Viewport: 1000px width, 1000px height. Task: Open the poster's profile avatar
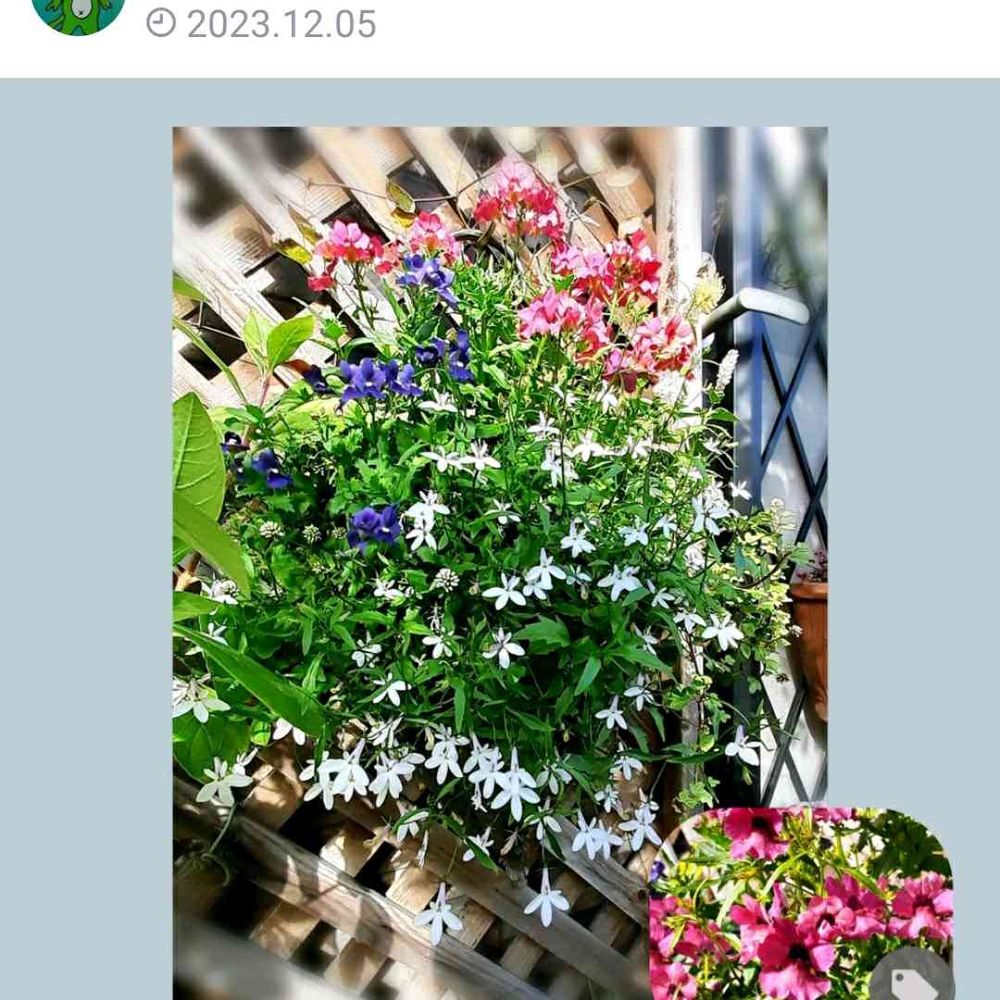tap(78, 14)
